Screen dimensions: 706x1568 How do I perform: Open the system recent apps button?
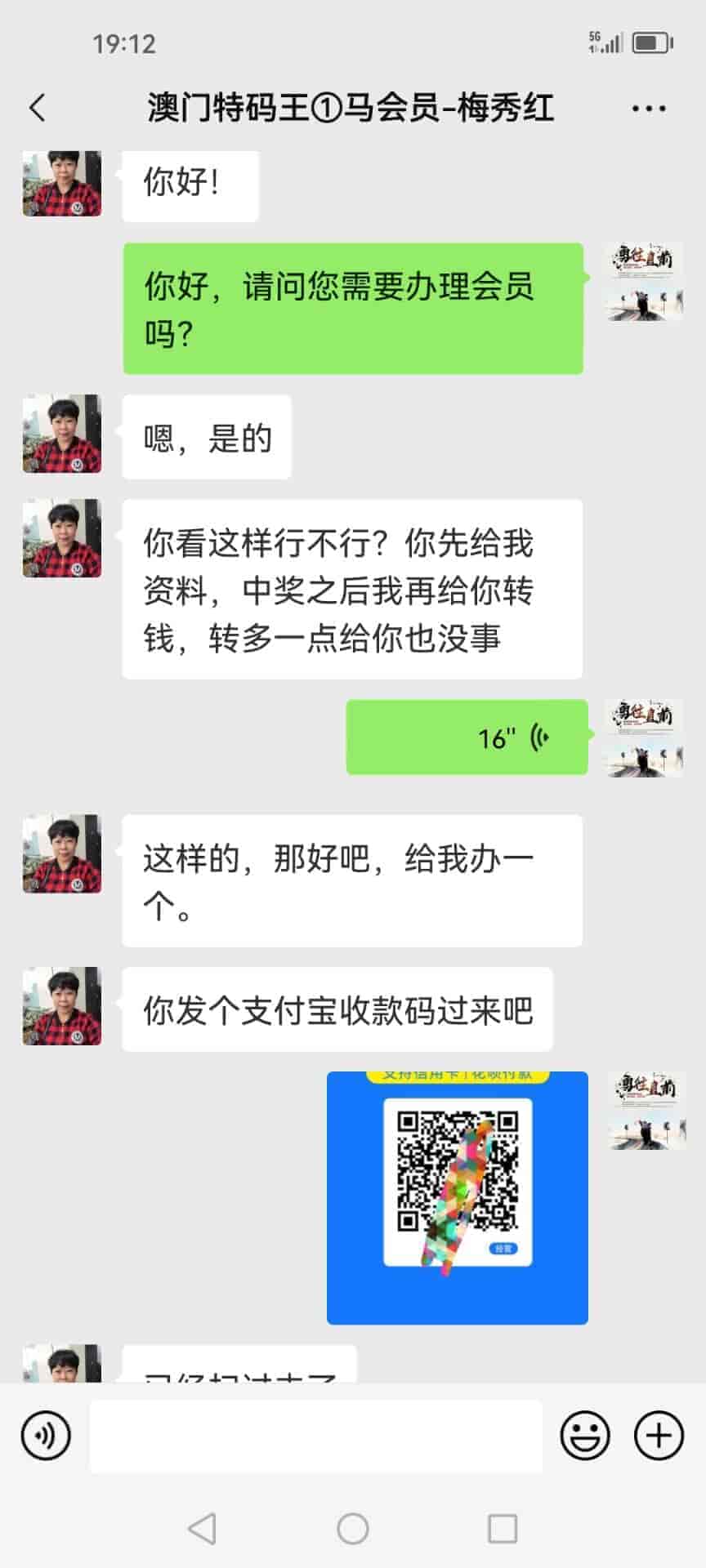tap(502, 1528)
